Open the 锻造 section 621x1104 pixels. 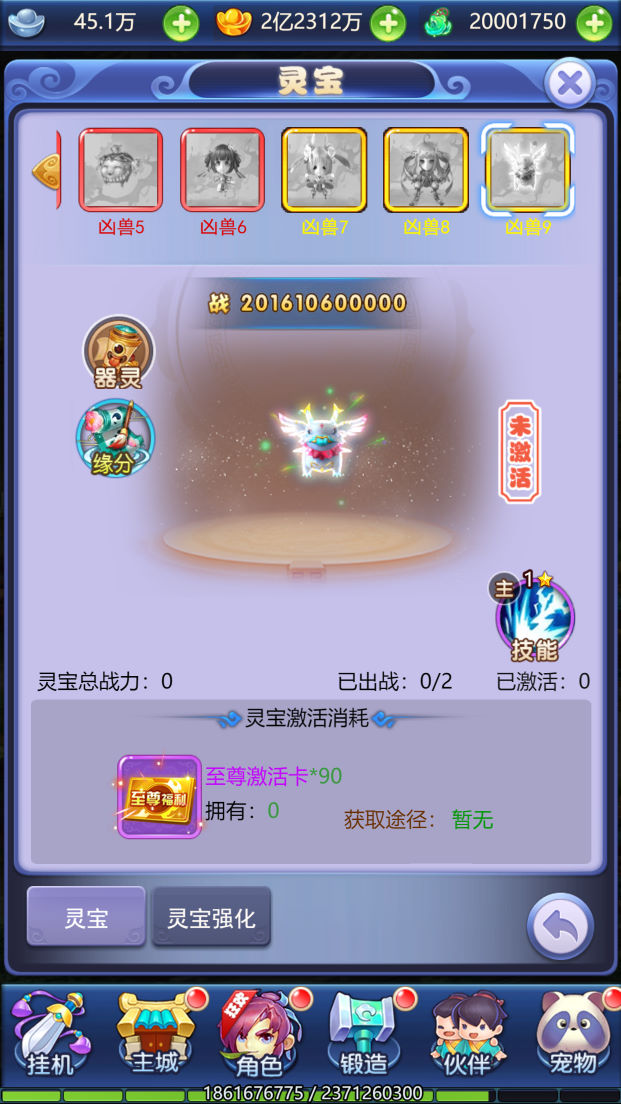coord(363,1035)
